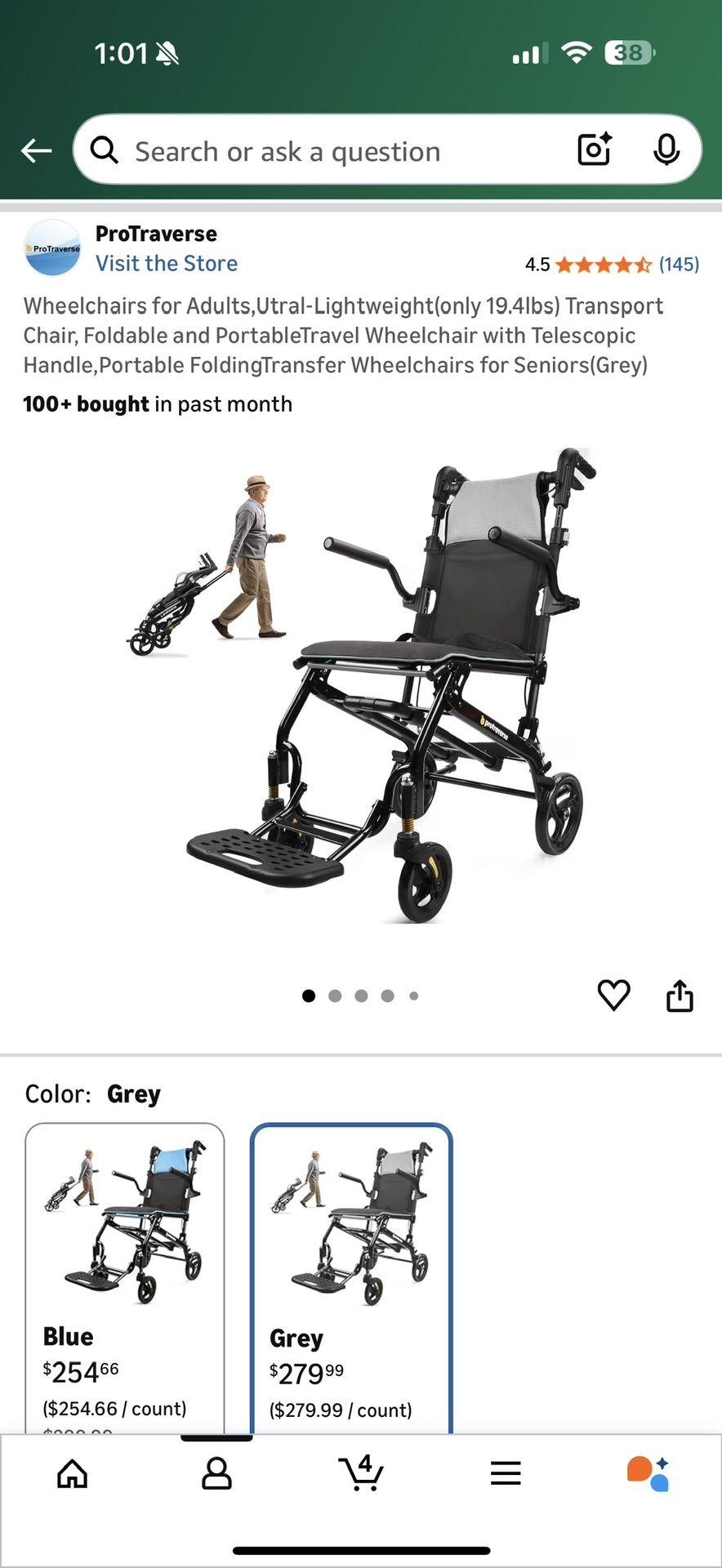
Task: Navigate back with the arrow
Action: point(36,150)
